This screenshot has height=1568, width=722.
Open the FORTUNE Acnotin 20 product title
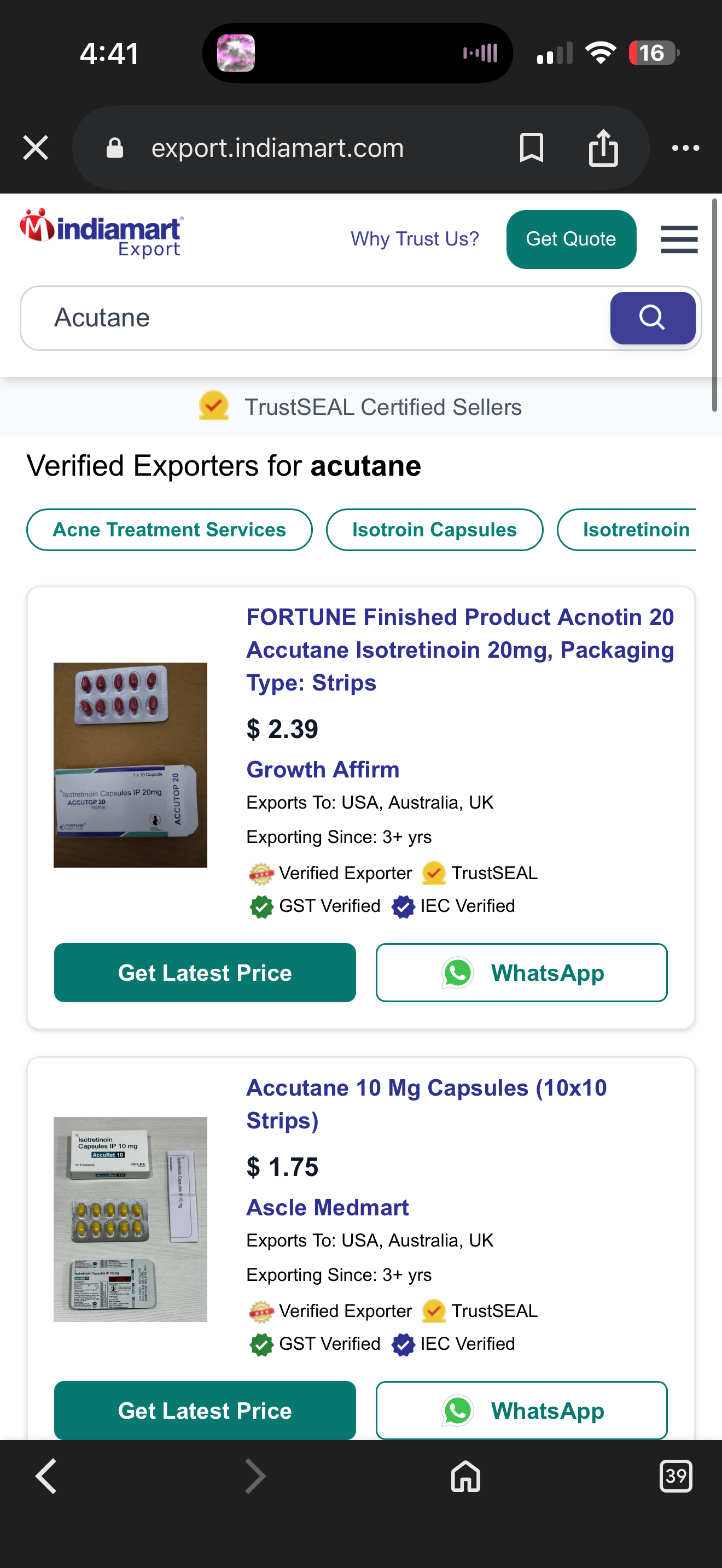459,650
